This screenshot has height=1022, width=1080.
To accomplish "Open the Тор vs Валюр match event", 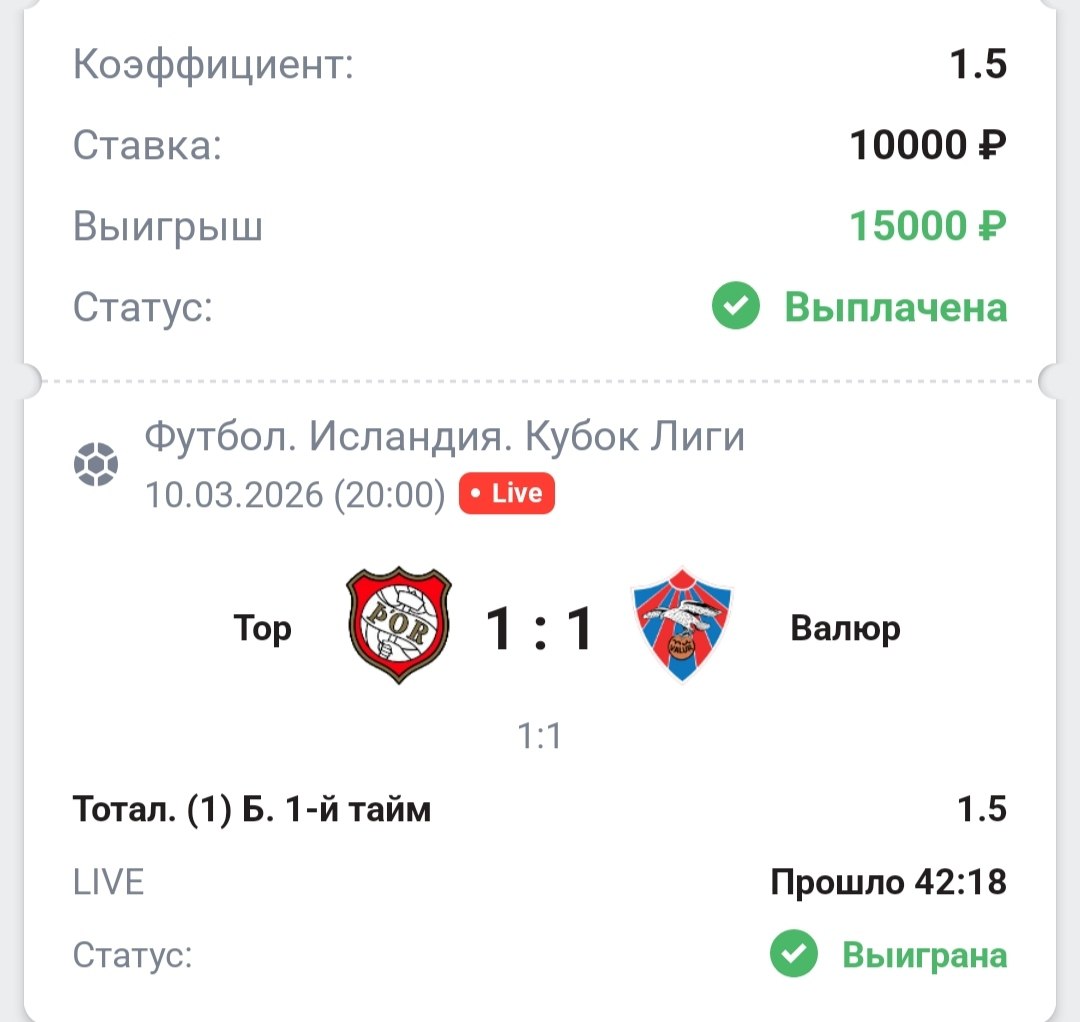I will pos(539,628).
